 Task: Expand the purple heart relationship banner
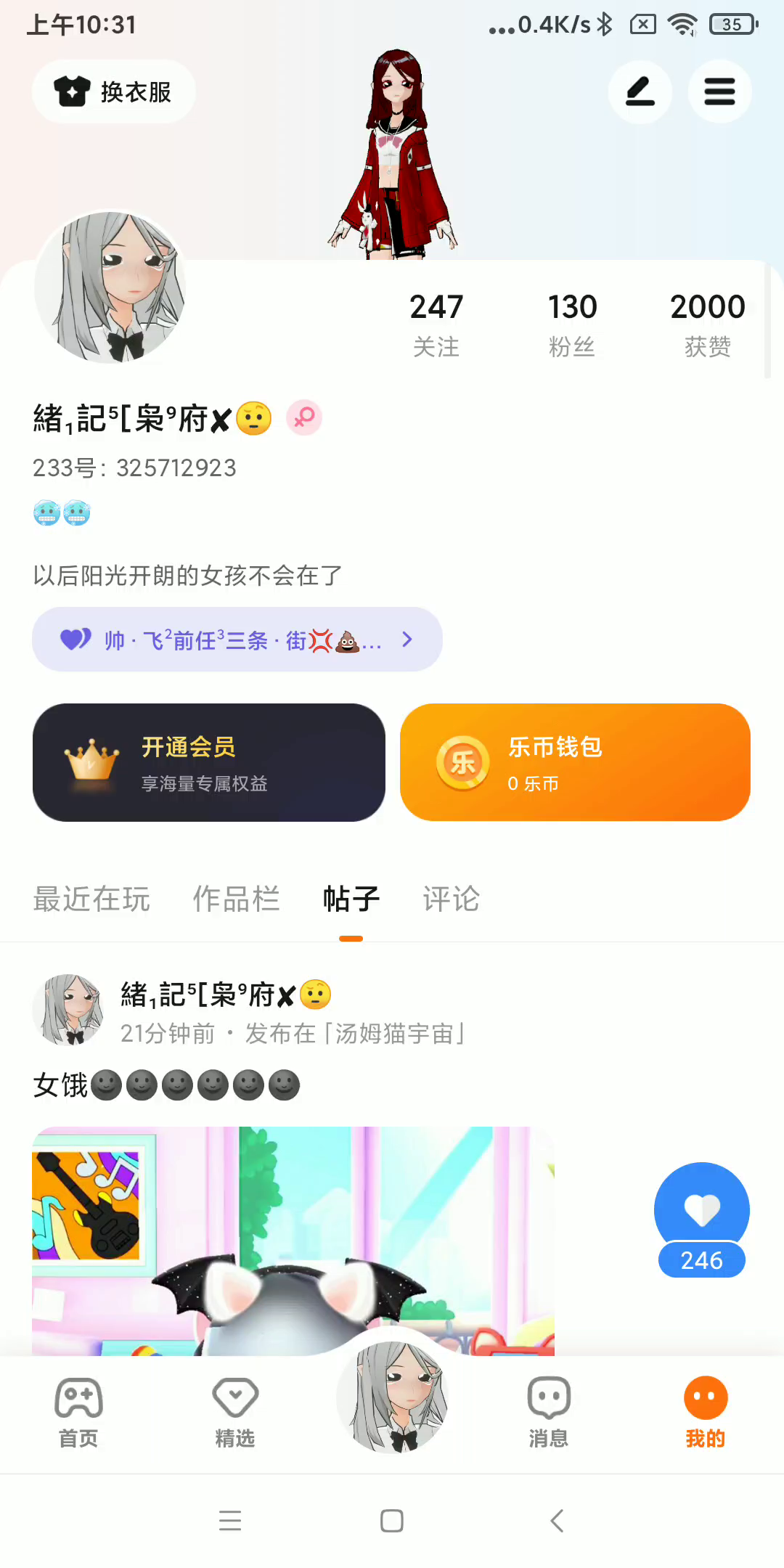(237, 640)
